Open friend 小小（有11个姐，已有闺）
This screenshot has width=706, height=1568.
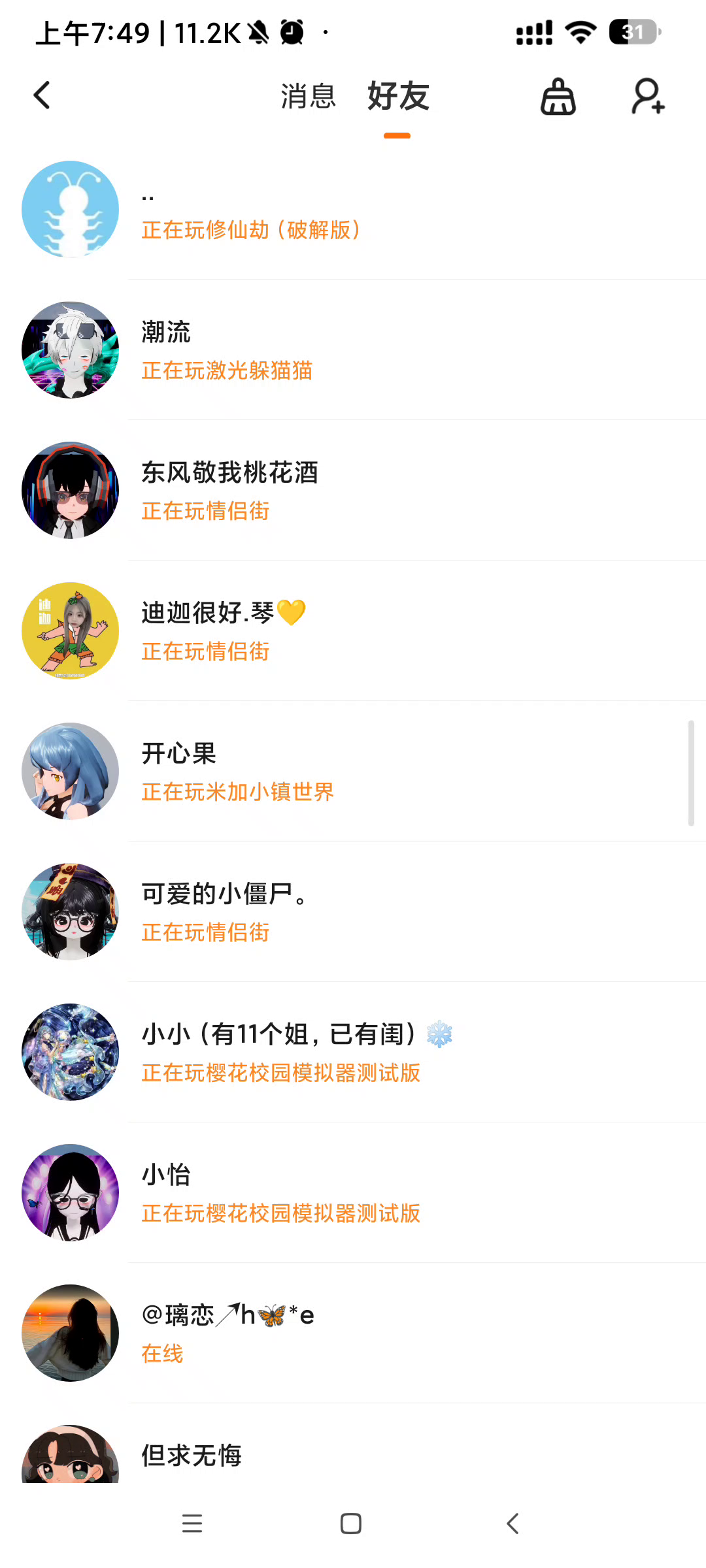click(353, 1053)
